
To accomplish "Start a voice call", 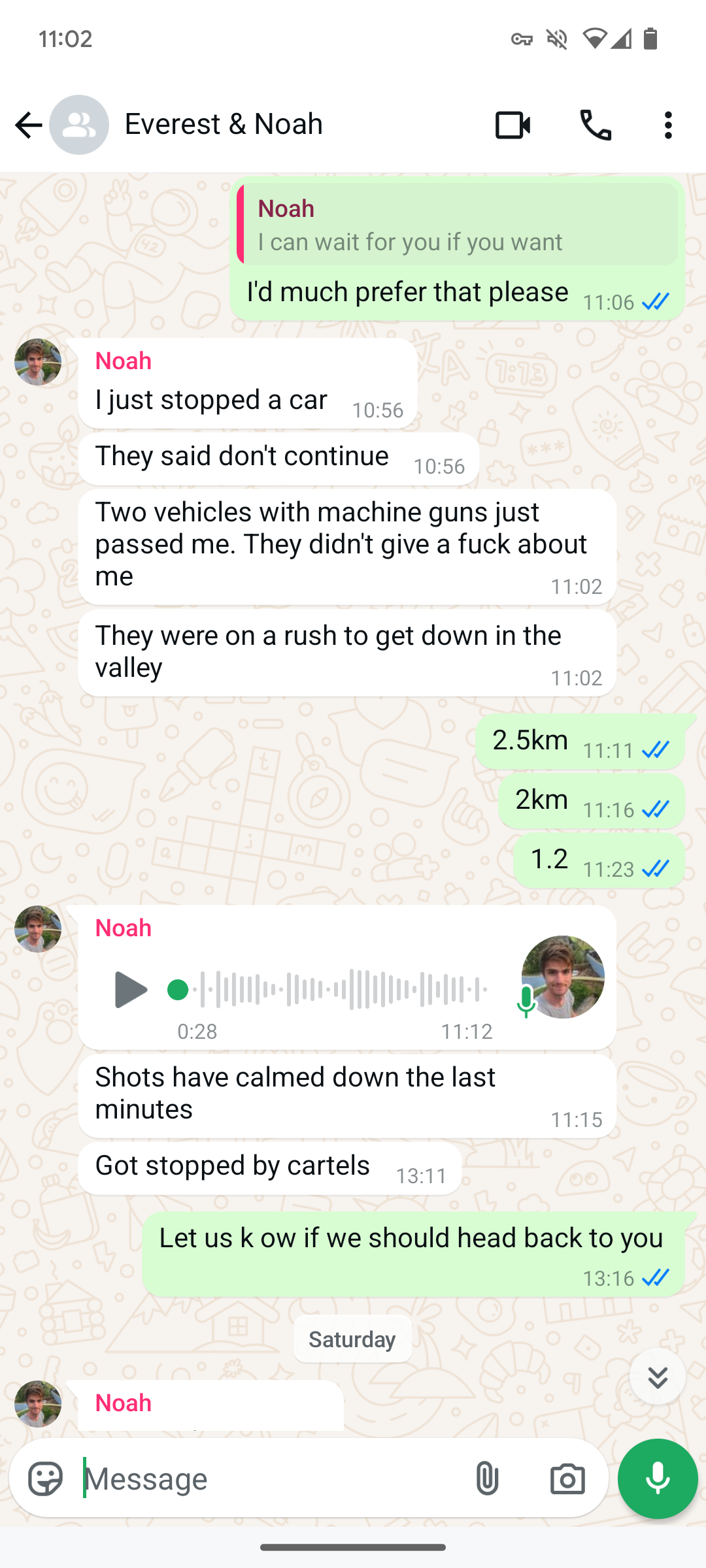I will [x=596, y=124].
